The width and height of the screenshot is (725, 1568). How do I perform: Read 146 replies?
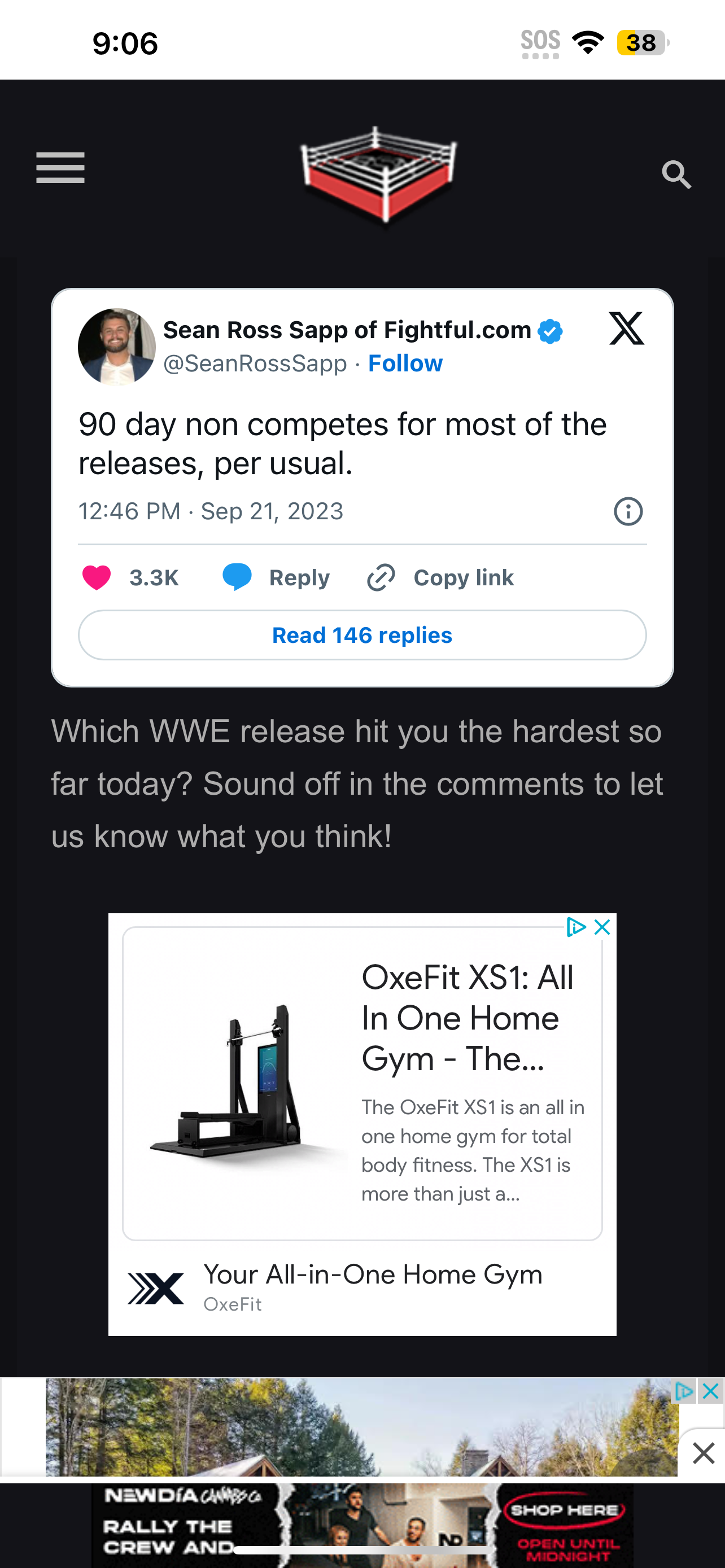[x=362, y=635]
